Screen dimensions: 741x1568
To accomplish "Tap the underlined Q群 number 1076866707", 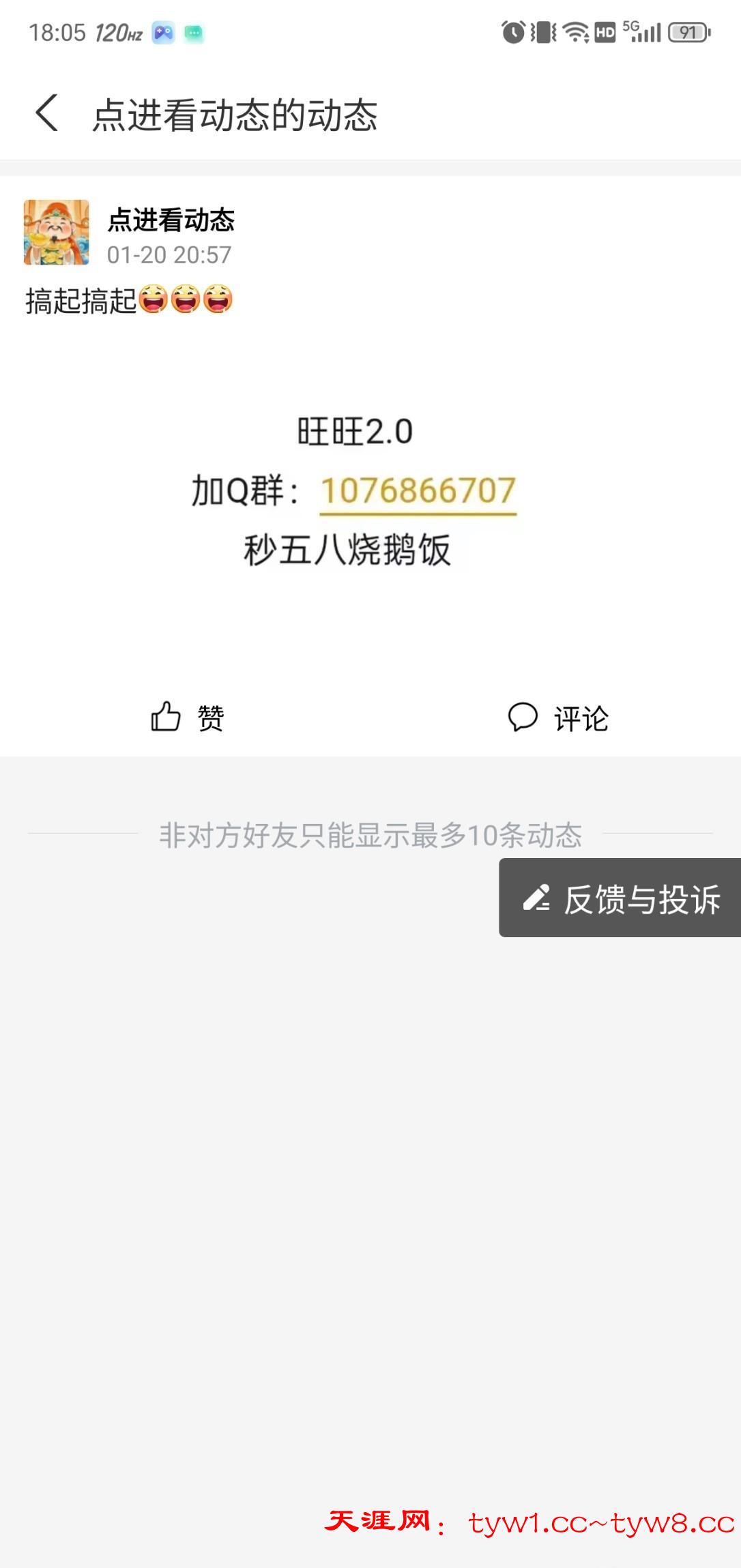I will pyautogui.click(x=418, y=491).
